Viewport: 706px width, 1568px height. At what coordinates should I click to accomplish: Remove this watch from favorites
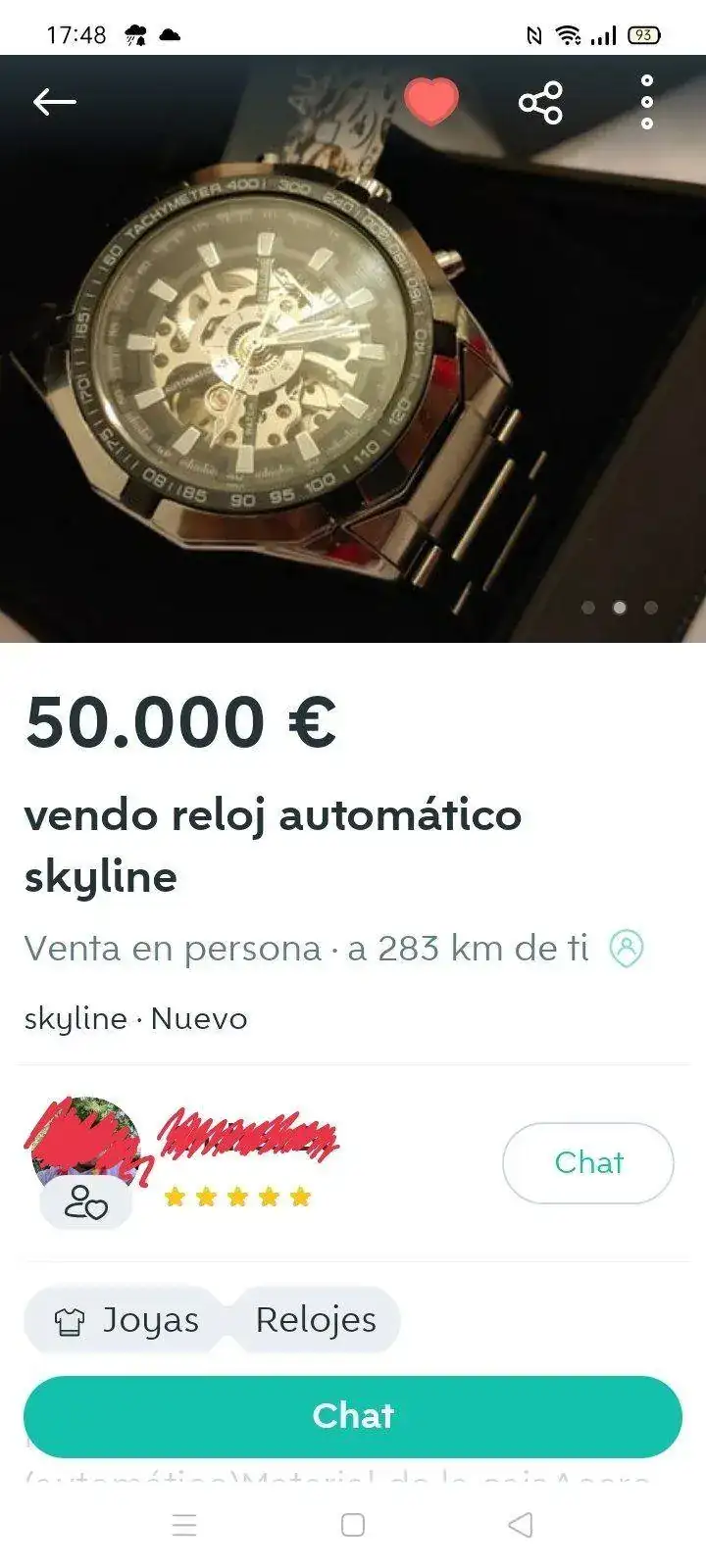coord(431,101)
